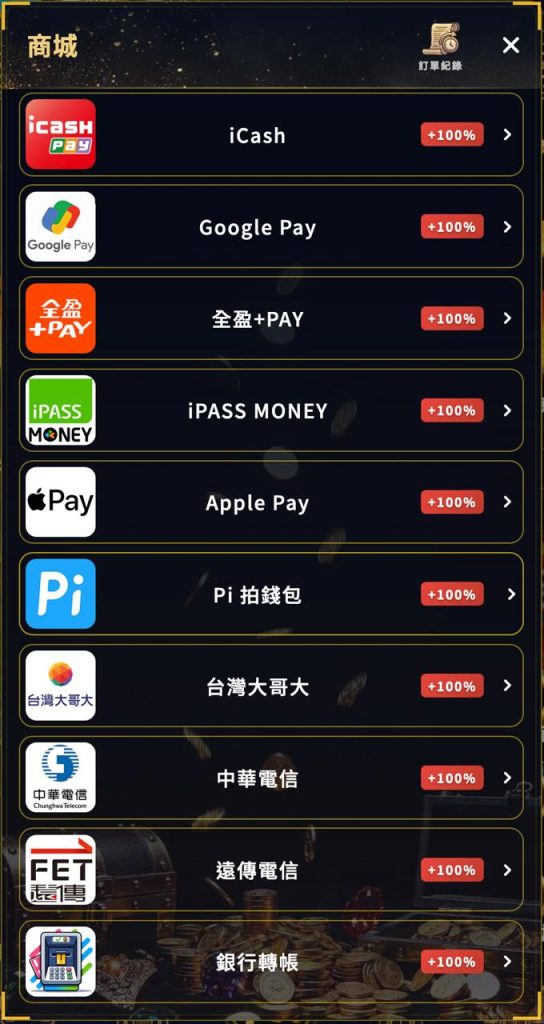Choose 台灣大哥大 carrier billing
Image resolution: width=544 pixels, height=1024 pixels.
coord(271,686)
